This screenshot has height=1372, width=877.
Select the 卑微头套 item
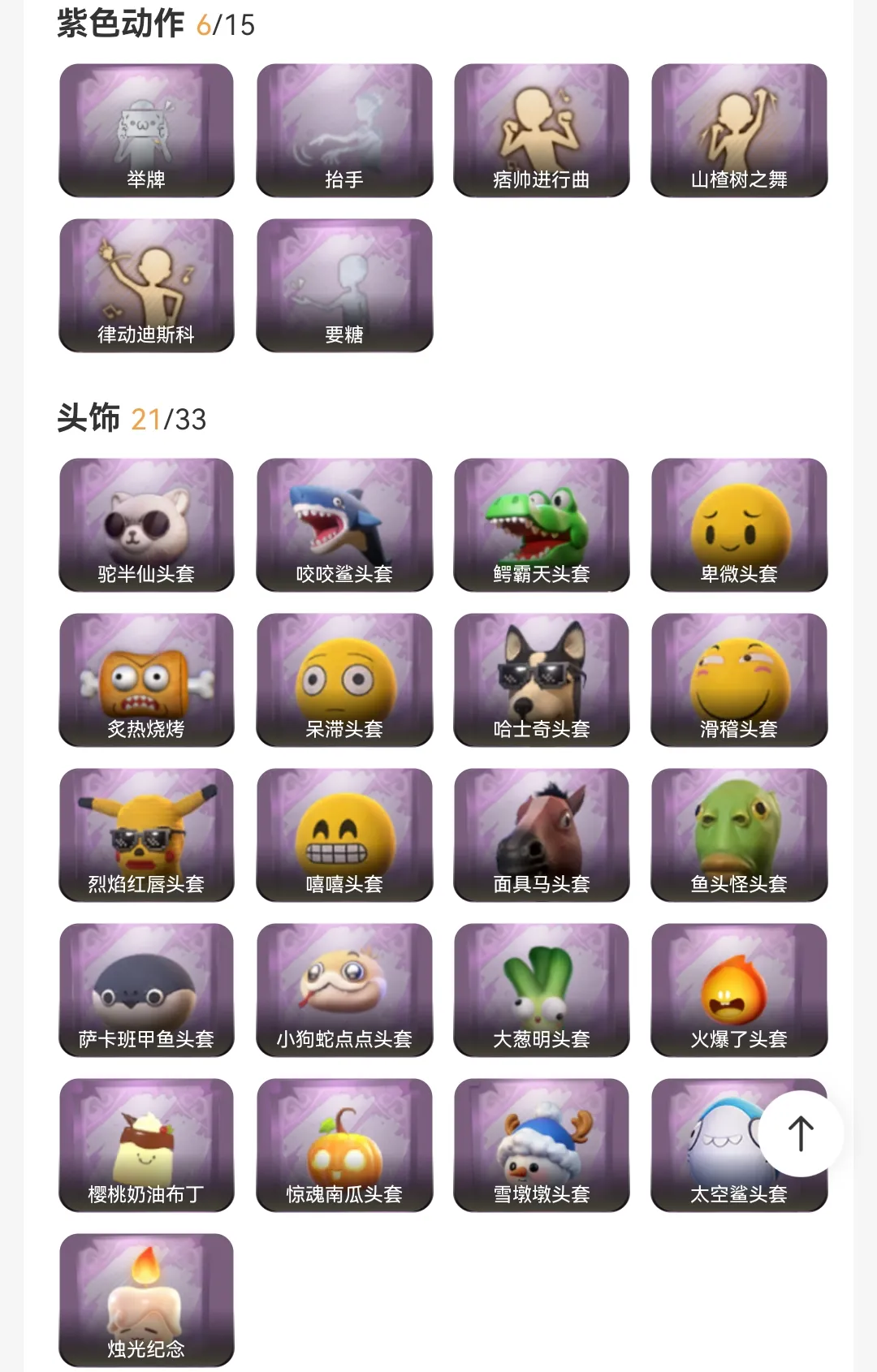[739, 524]
